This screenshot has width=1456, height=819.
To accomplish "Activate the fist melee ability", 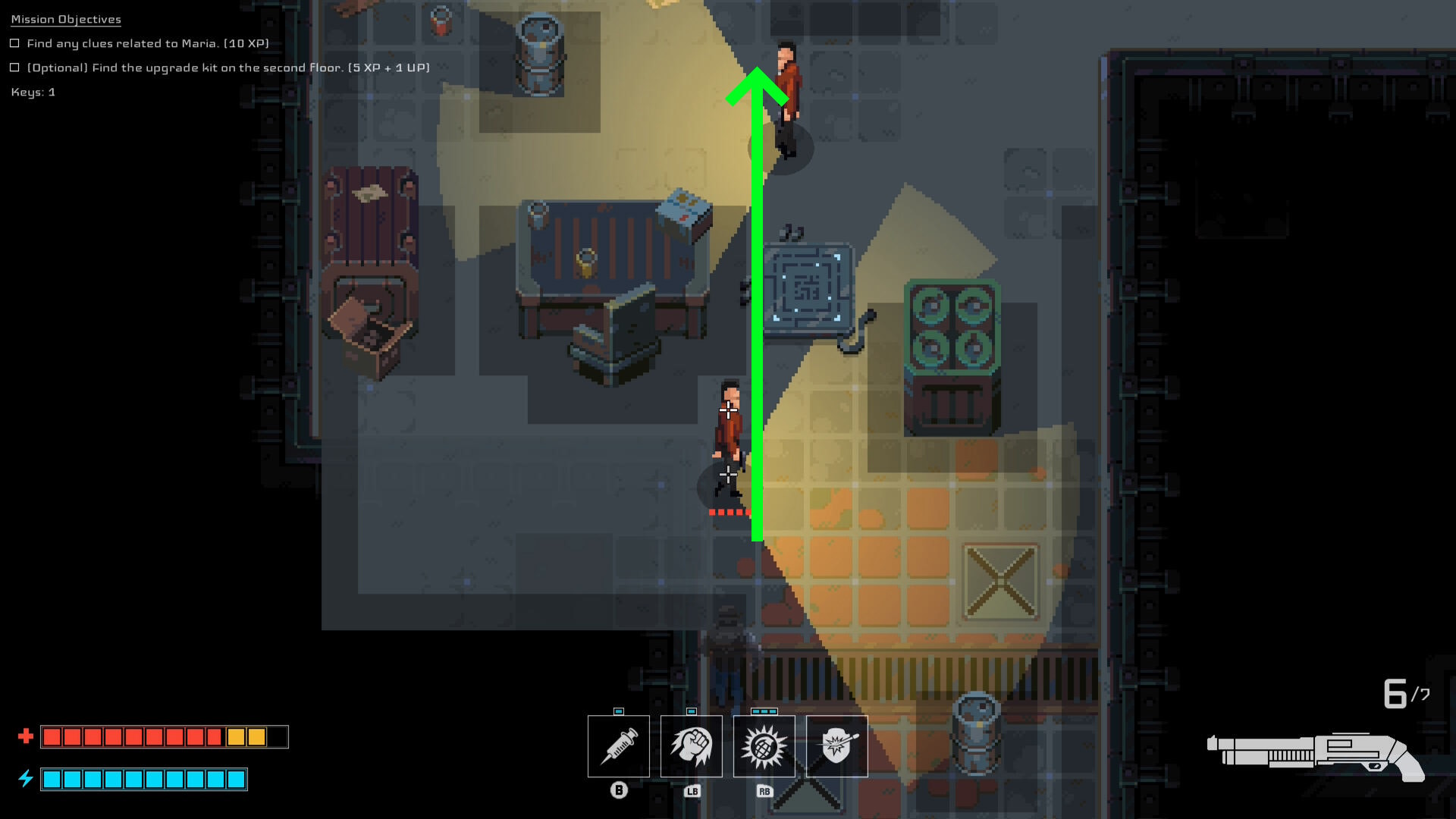I will coord(691,746).
